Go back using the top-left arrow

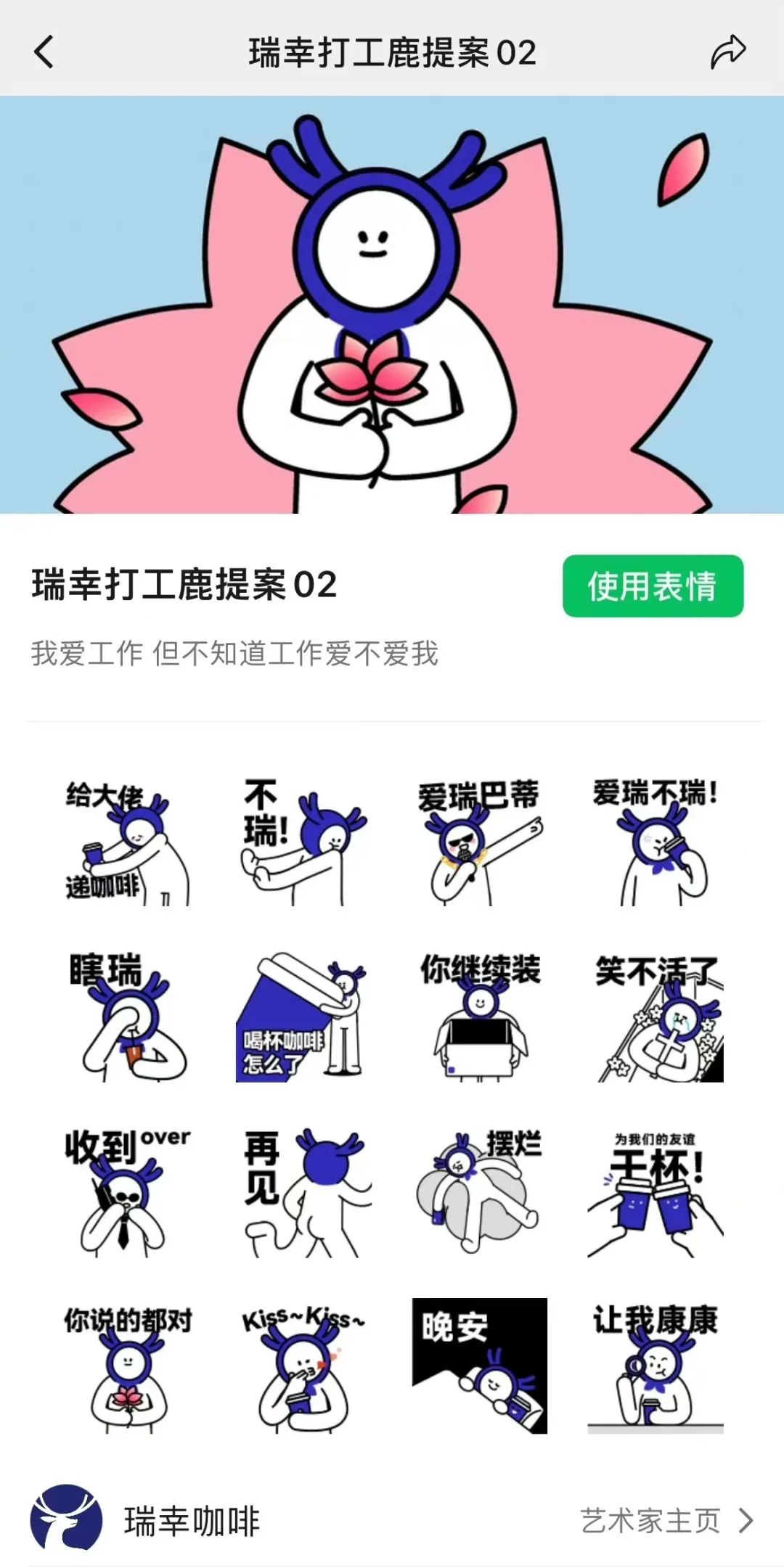[44, 52]
